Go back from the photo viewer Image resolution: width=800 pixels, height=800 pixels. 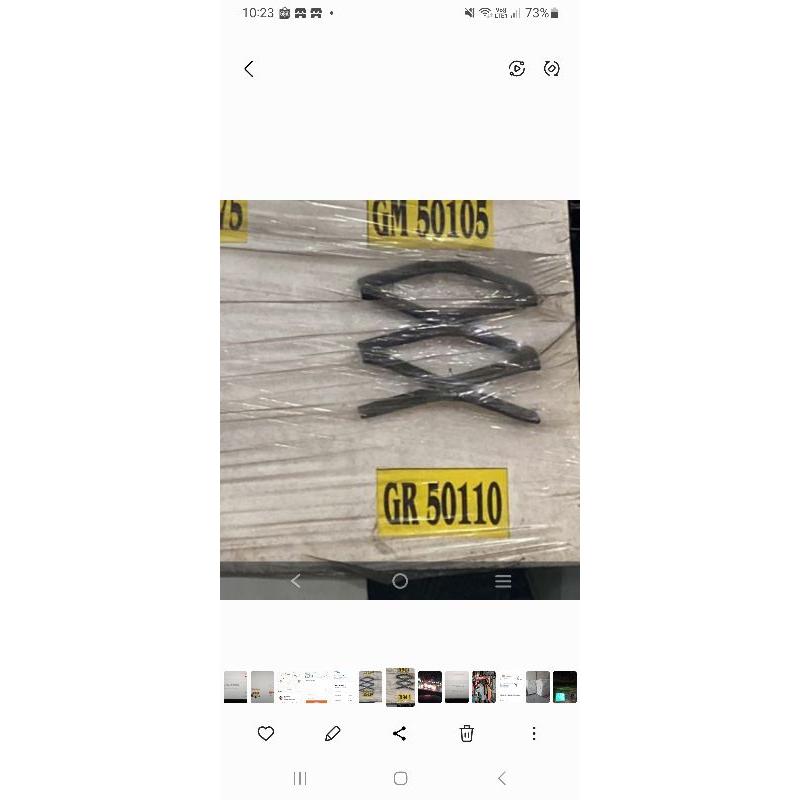click(x=249, y=69)
